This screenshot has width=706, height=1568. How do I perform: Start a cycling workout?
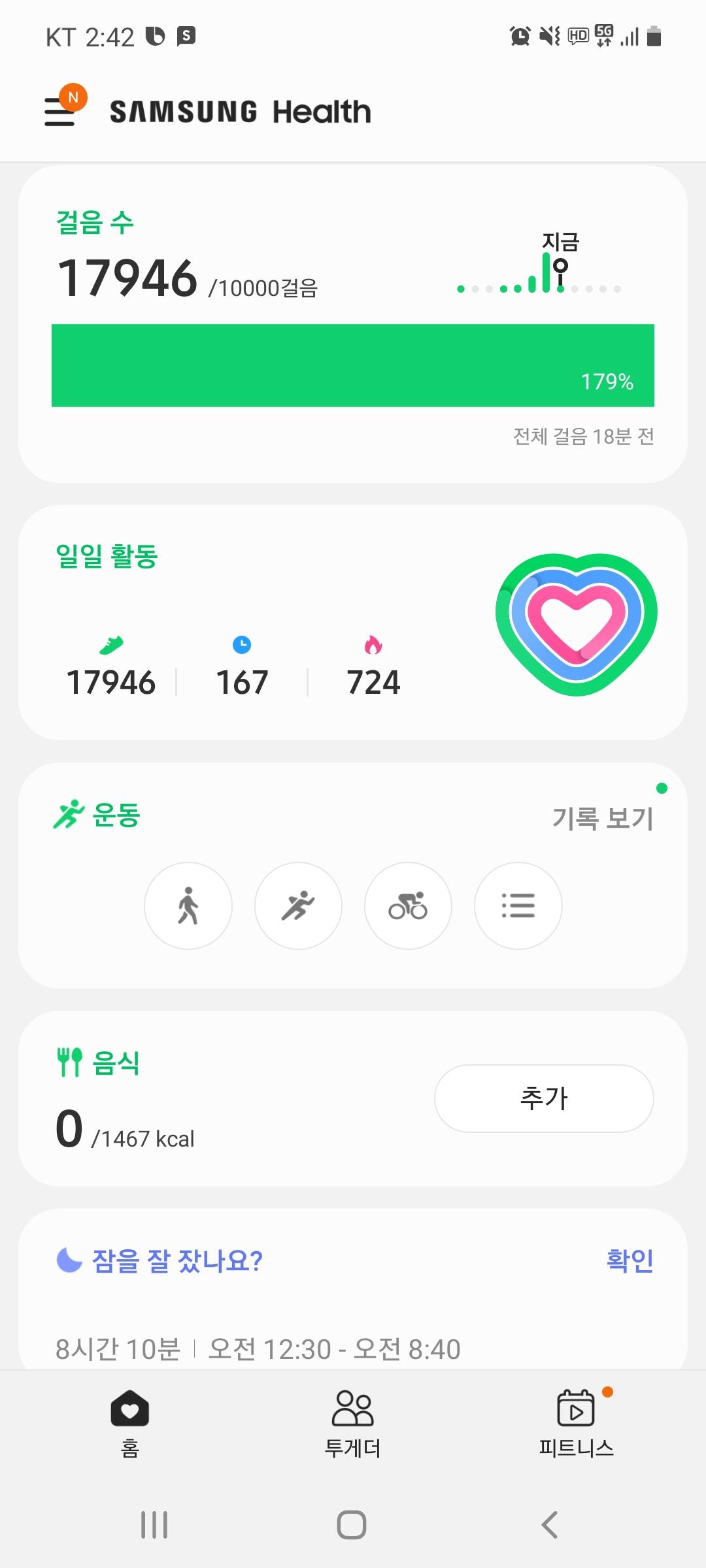click(x=408, y=906)
